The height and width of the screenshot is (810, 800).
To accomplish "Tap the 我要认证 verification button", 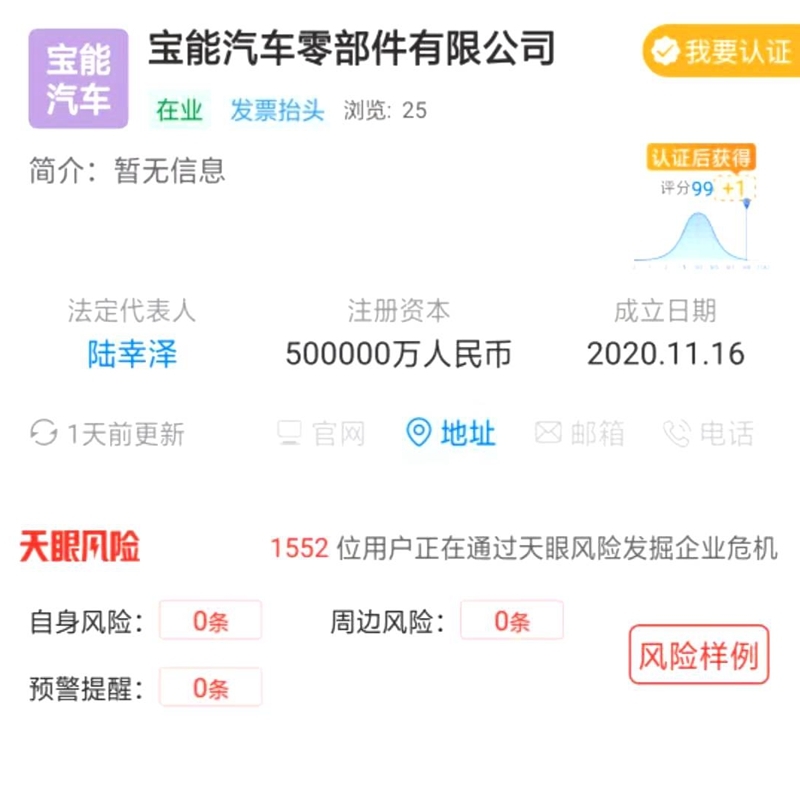I will 721,52.
